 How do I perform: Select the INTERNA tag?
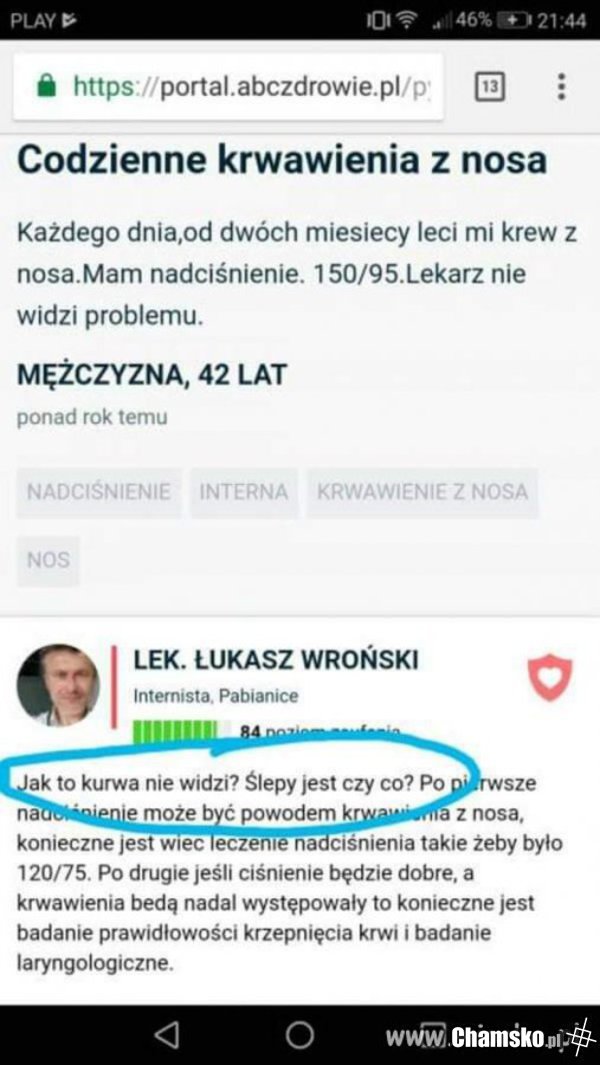(x=244, y=492)
